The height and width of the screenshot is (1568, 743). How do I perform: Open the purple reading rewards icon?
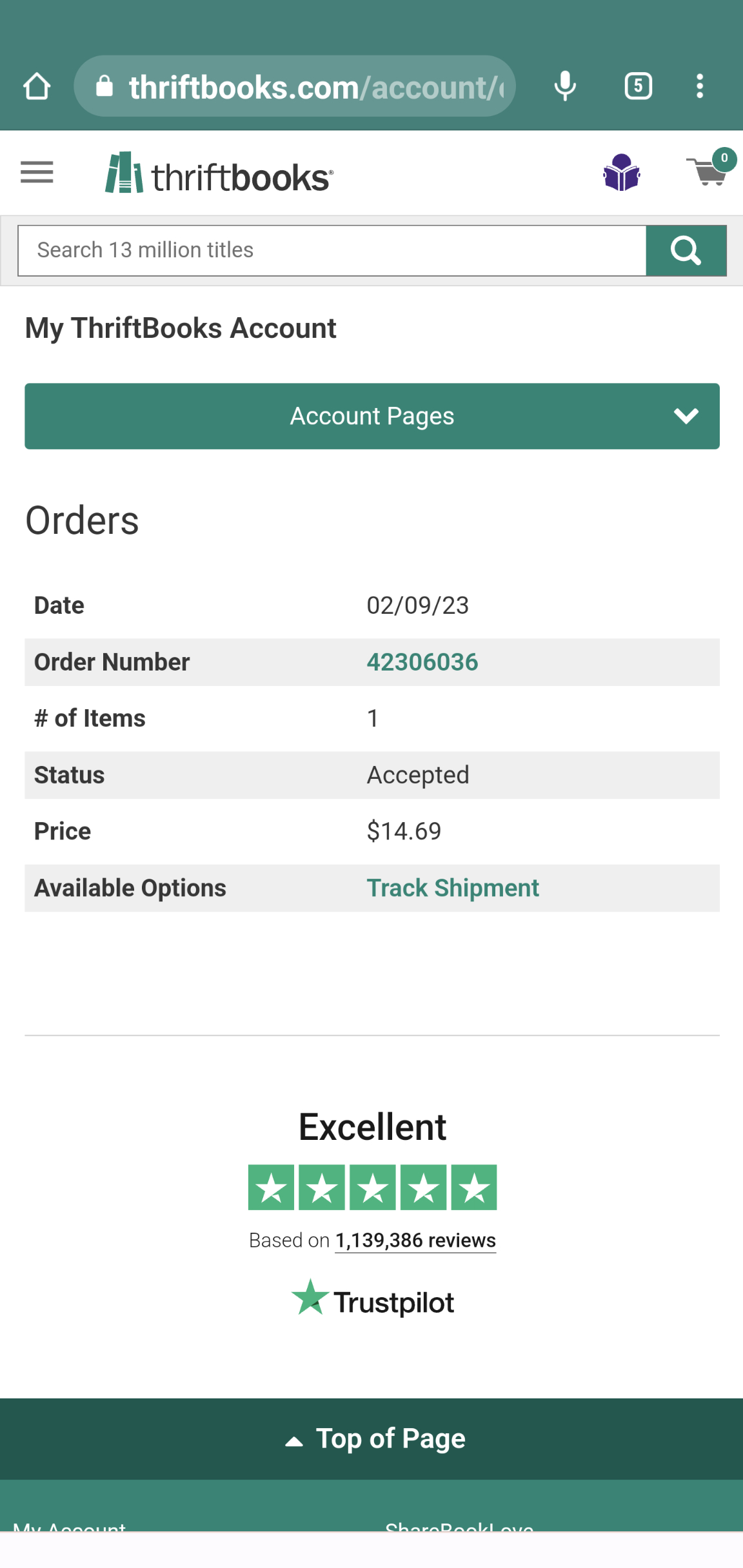point(621,173)
